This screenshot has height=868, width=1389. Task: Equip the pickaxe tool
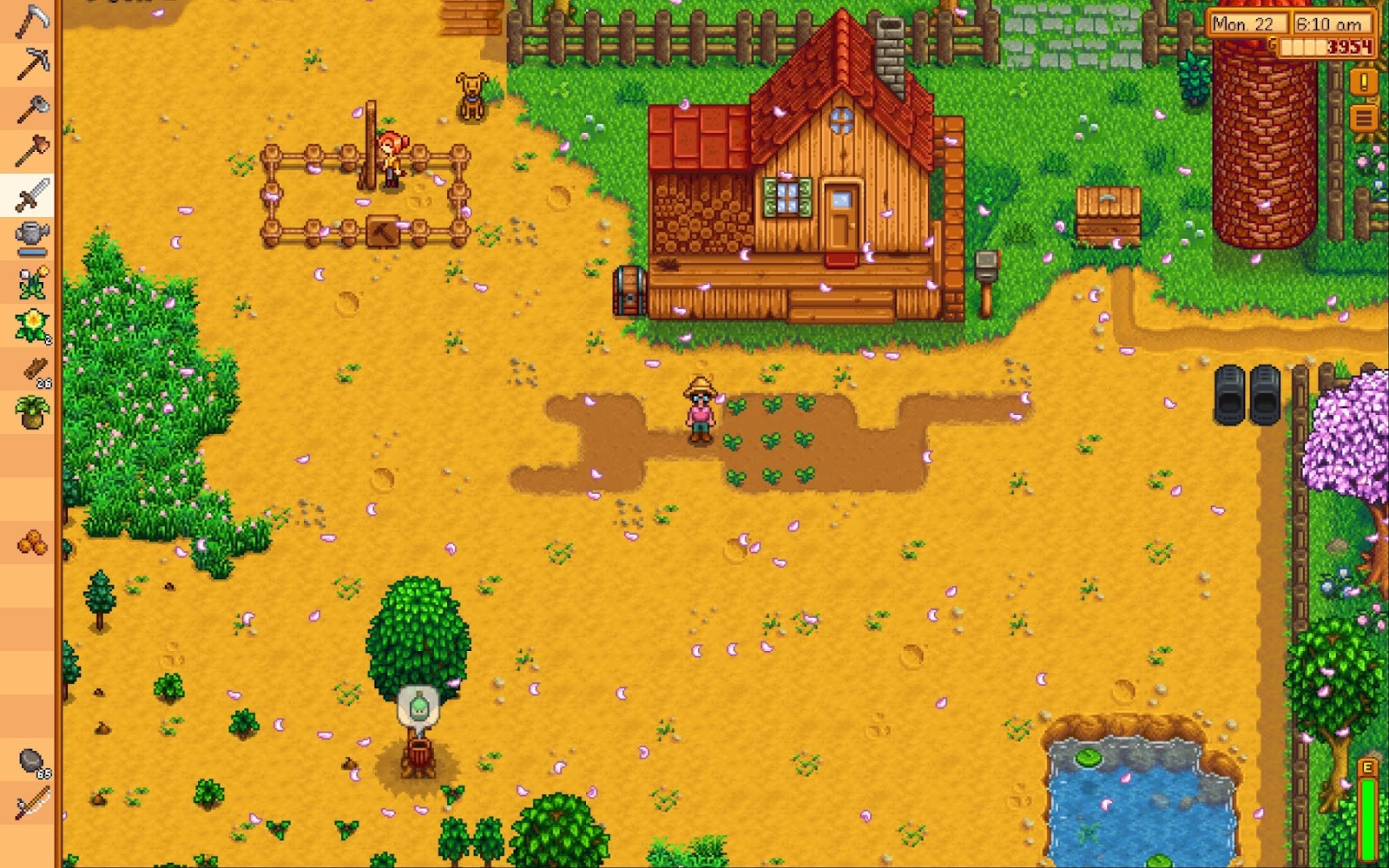31,64
